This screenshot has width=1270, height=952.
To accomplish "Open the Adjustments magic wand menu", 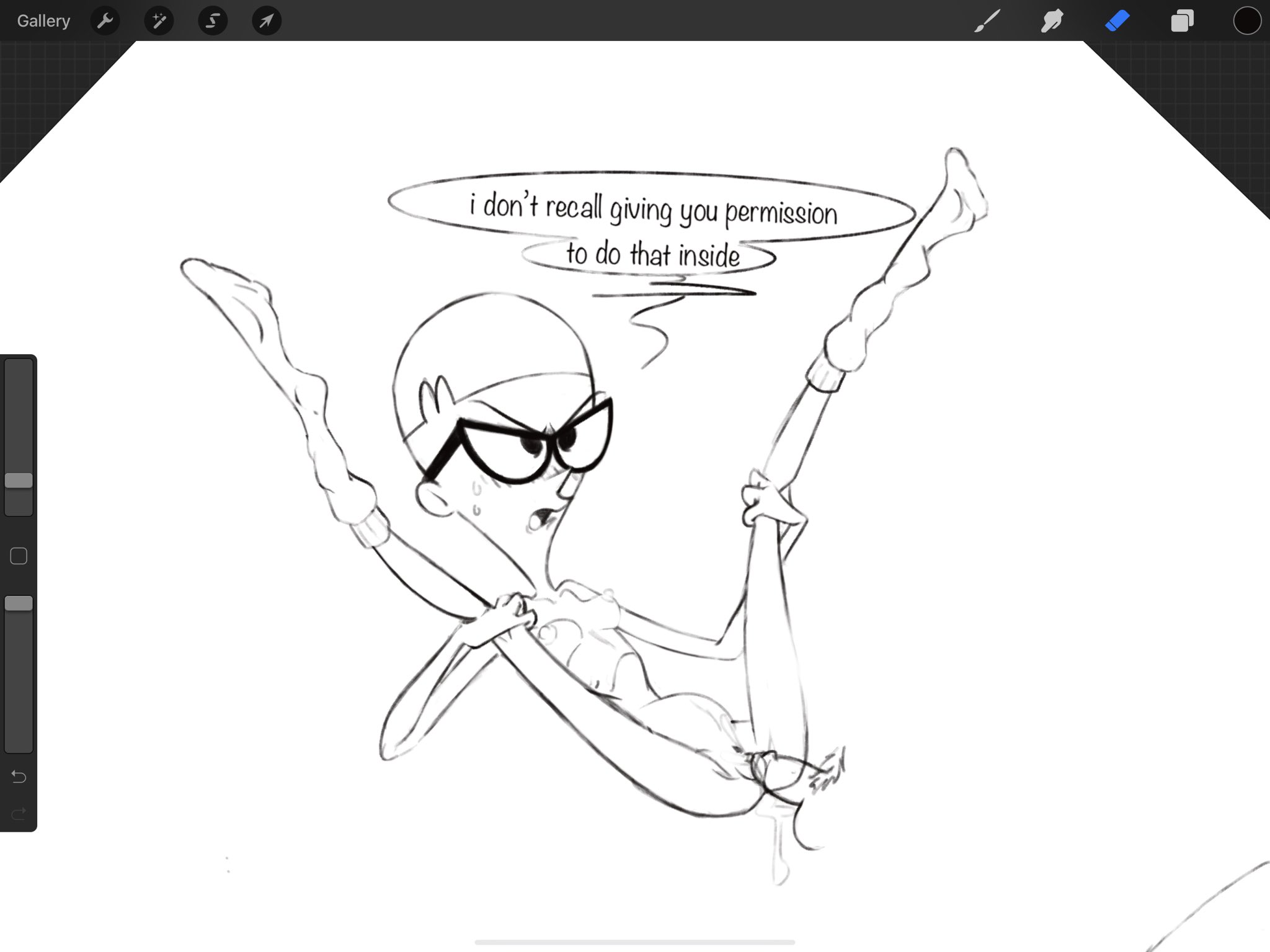I will (159, 21).
